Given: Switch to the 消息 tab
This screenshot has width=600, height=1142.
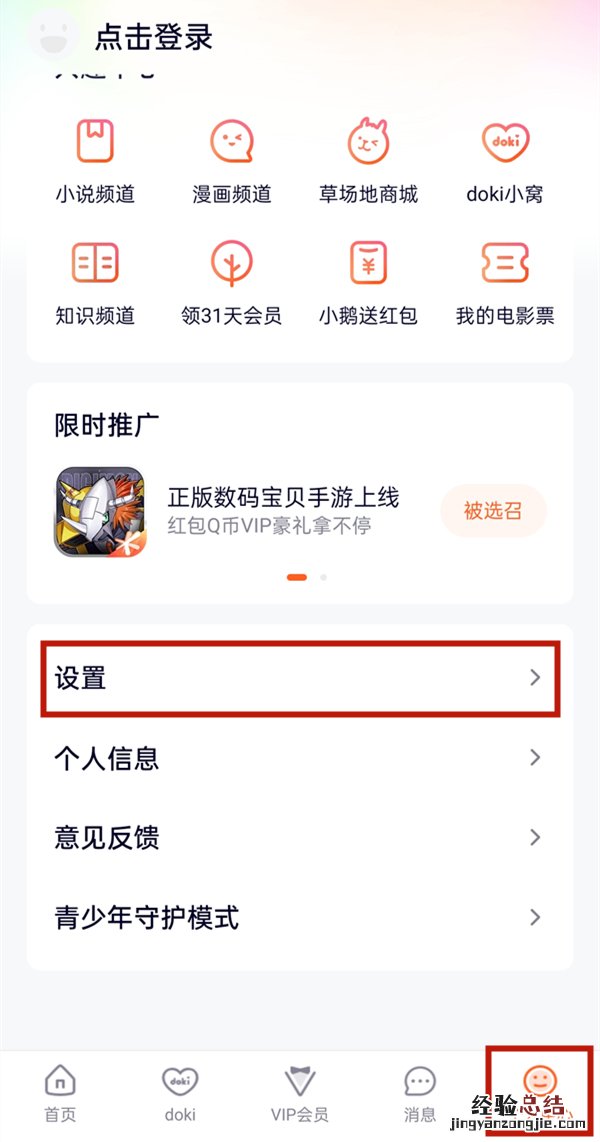Looking at the screenshot, I should [420, 1092].
